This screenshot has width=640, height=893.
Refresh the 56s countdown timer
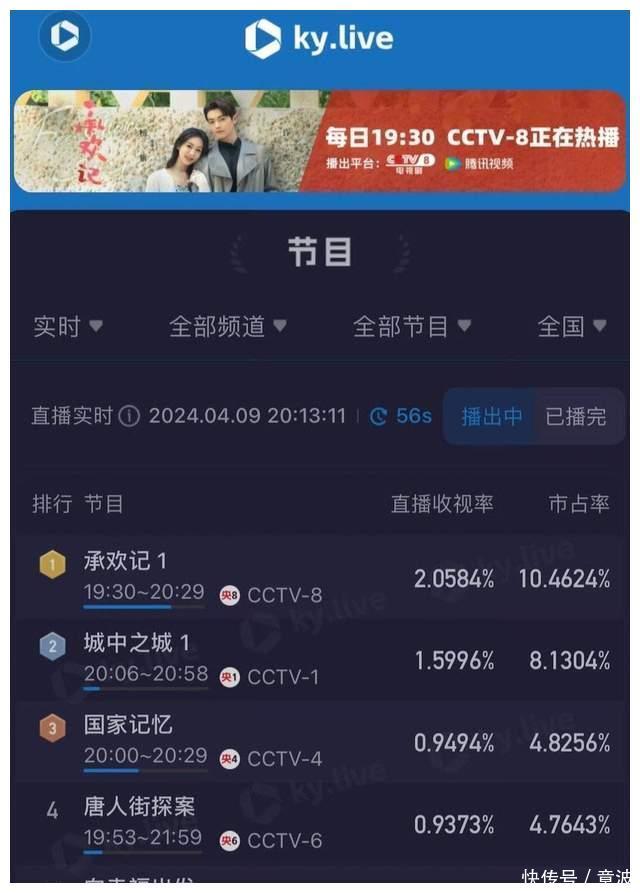[400, 416]
